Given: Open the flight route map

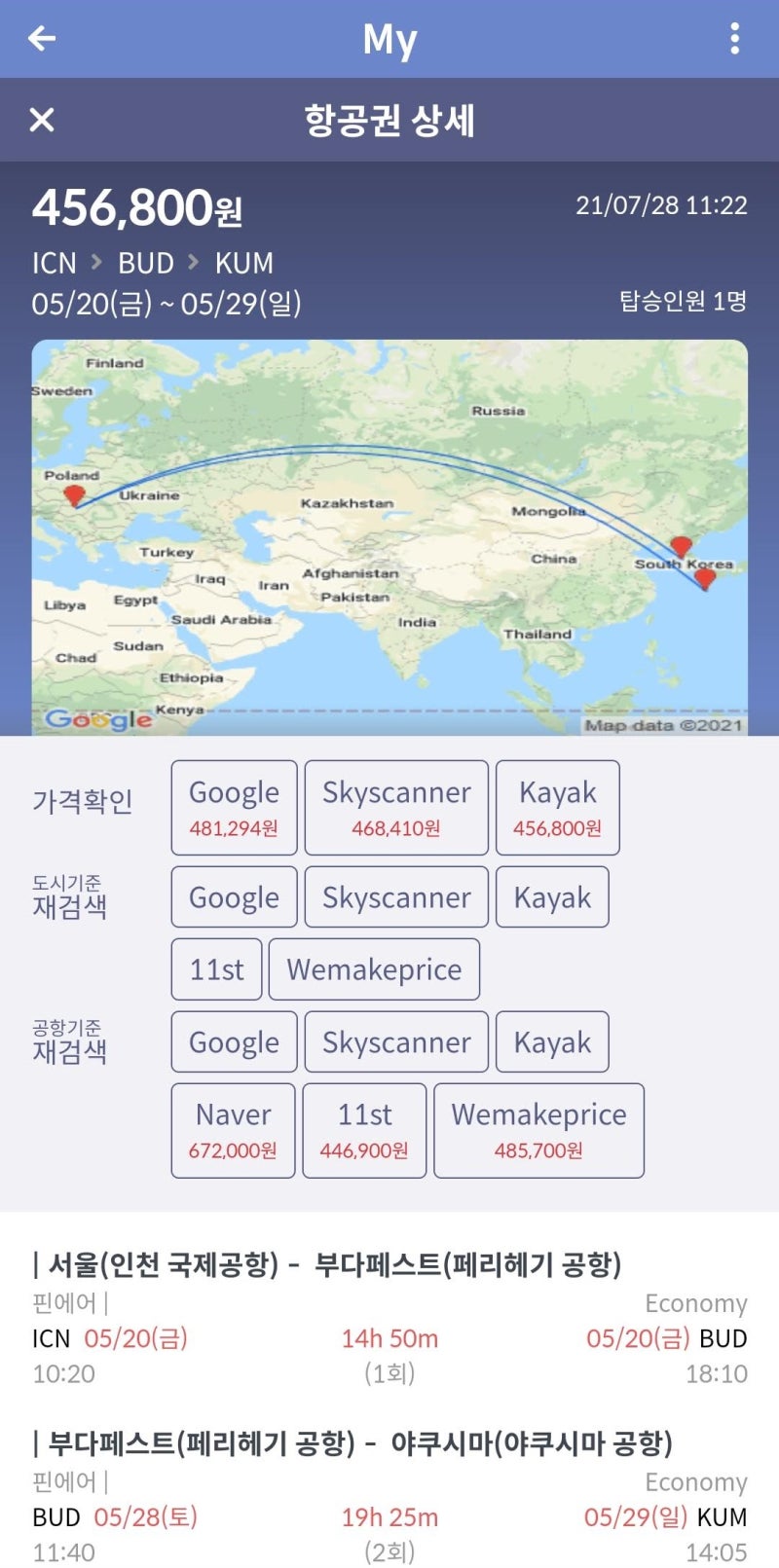Looking at the screenshot, I should [x=389, y=537].
